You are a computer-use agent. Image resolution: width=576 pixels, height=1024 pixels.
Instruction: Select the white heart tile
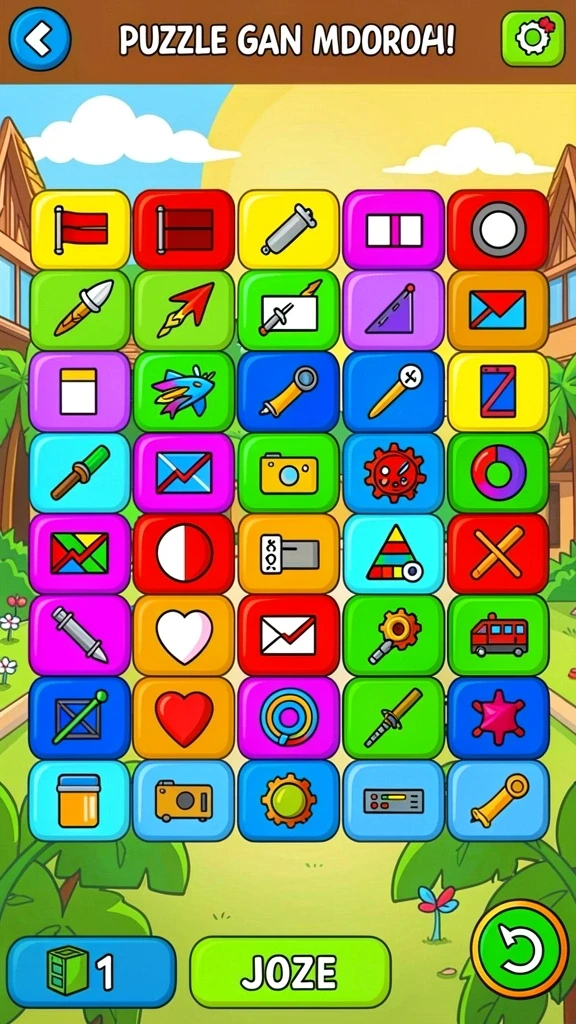coord(184,635)
